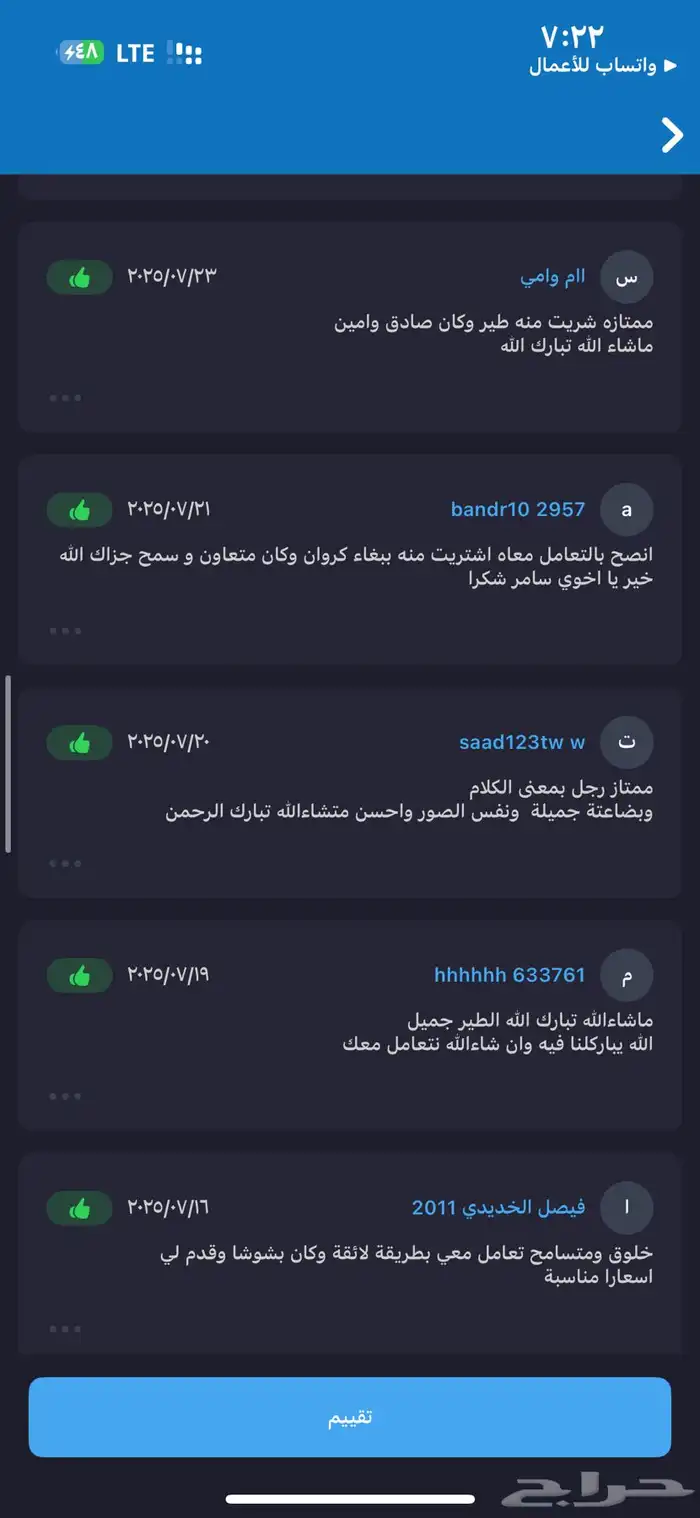Open options dots on hhhhhh 633761 review
The height and width of the screenshot is (1518, 700).
[65, 1096]
